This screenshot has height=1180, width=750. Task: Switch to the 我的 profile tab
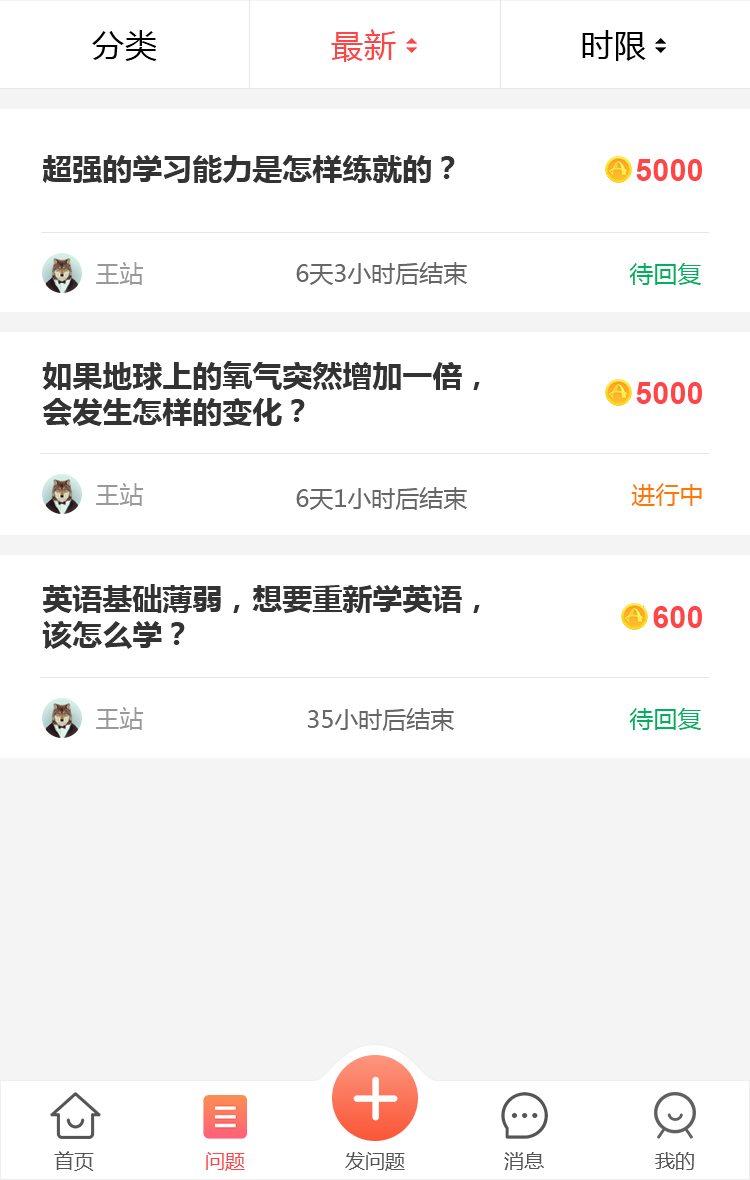click(x=674, y=1130)
